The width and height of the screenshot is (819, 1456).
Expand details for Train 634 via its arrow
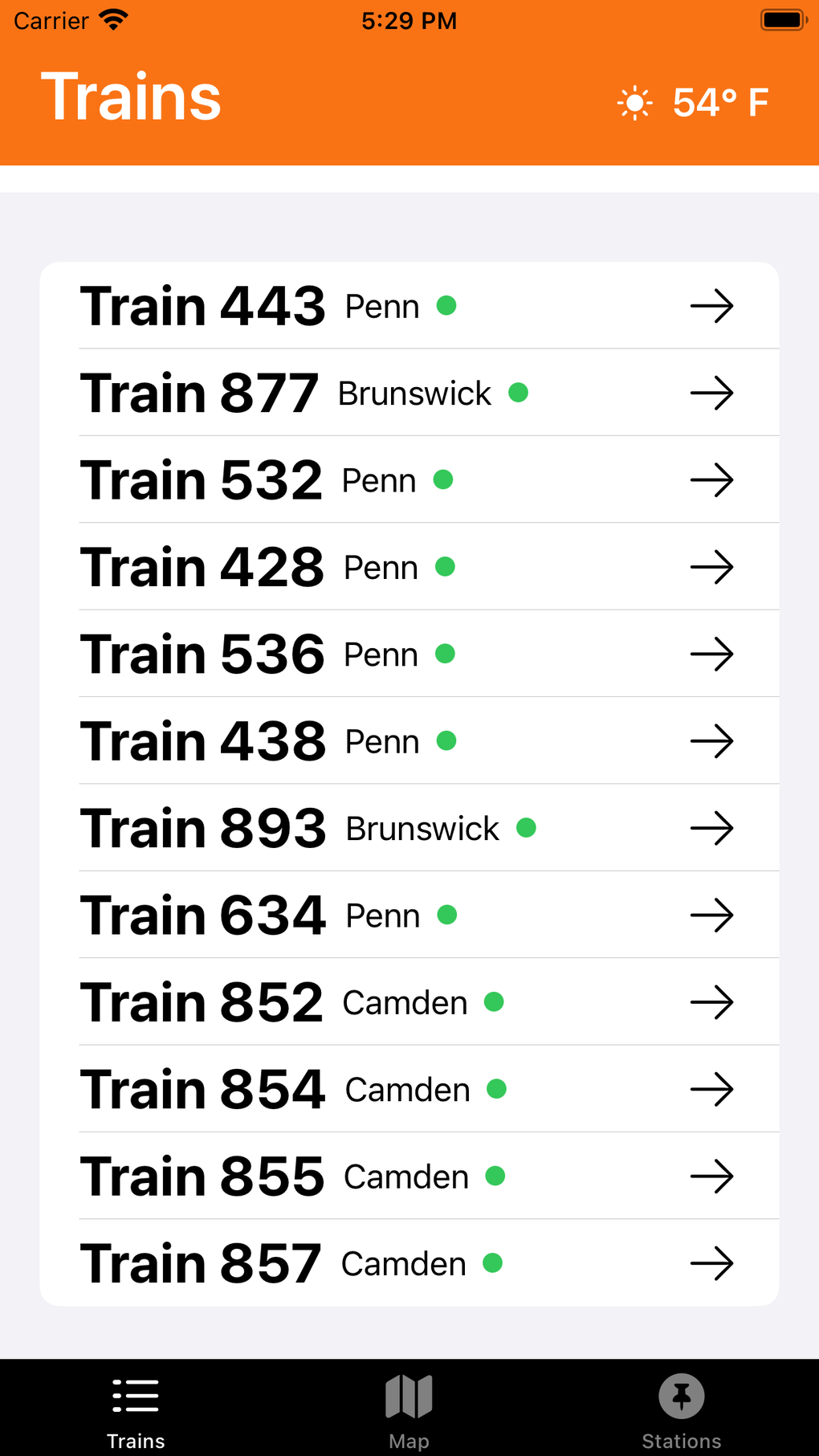pyautogui.click(x=713, y=915)
